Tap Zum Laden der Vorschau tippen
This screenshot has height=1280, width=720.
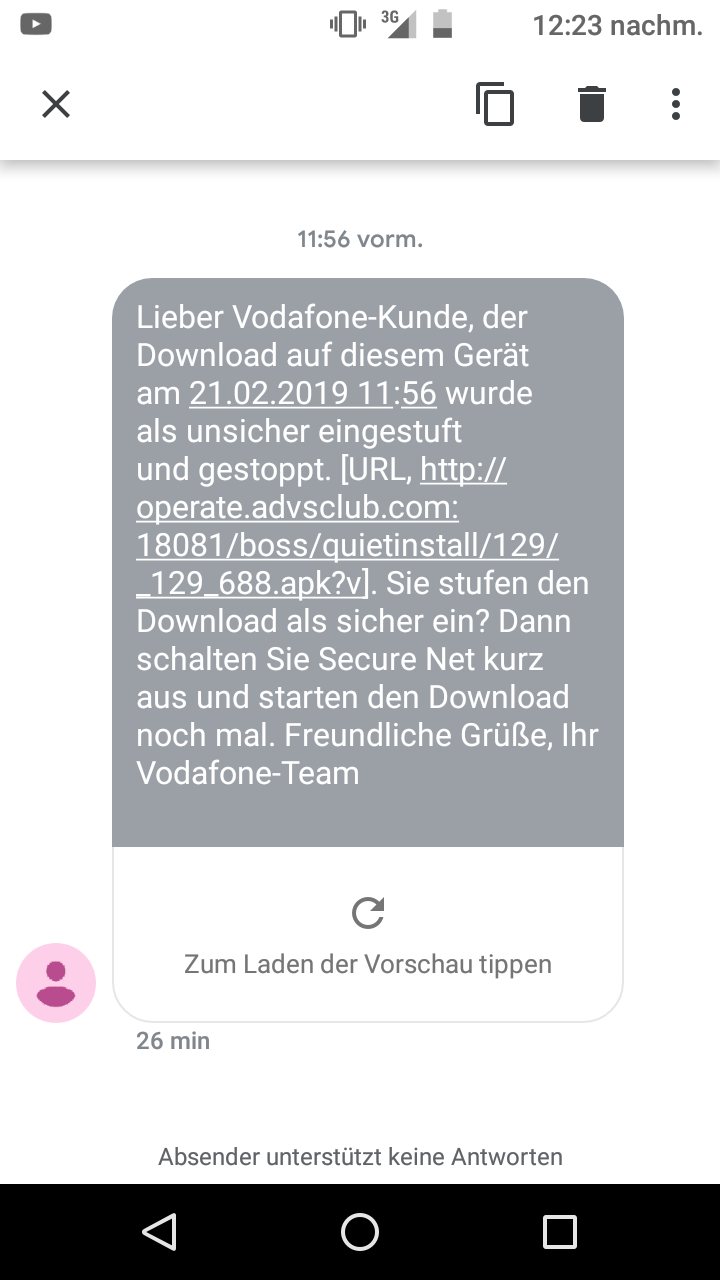[x=367, y=964]
